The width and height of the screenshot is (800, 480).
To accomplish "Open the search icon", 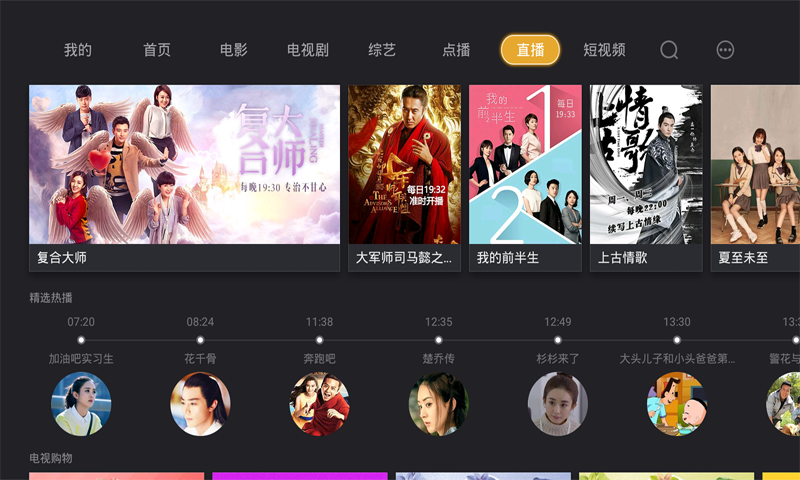I will pyautogui.click(x=669, y=50).
